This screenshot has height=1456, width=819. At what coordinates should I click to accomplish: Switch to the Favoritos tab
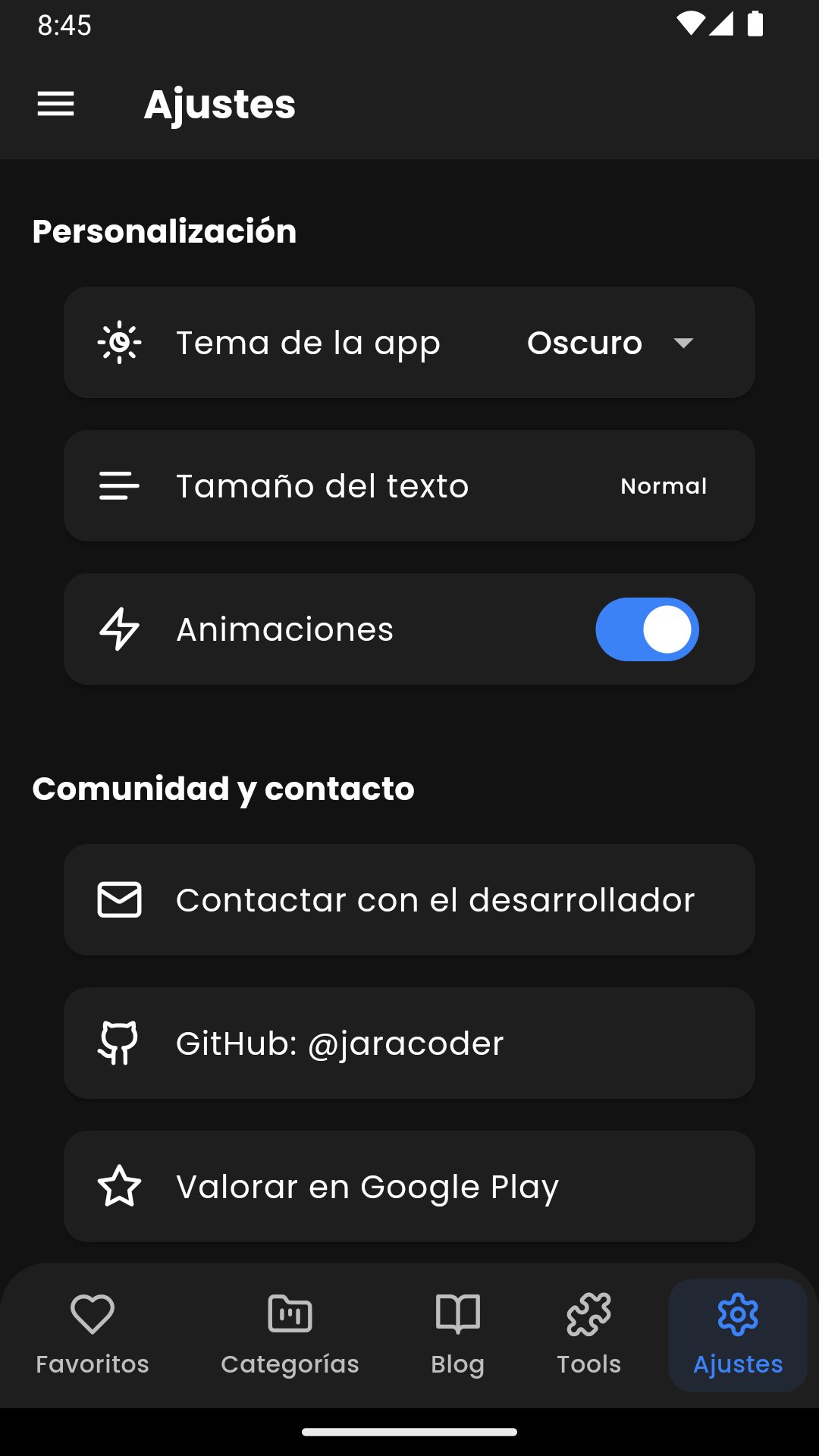coord(93,1335)
